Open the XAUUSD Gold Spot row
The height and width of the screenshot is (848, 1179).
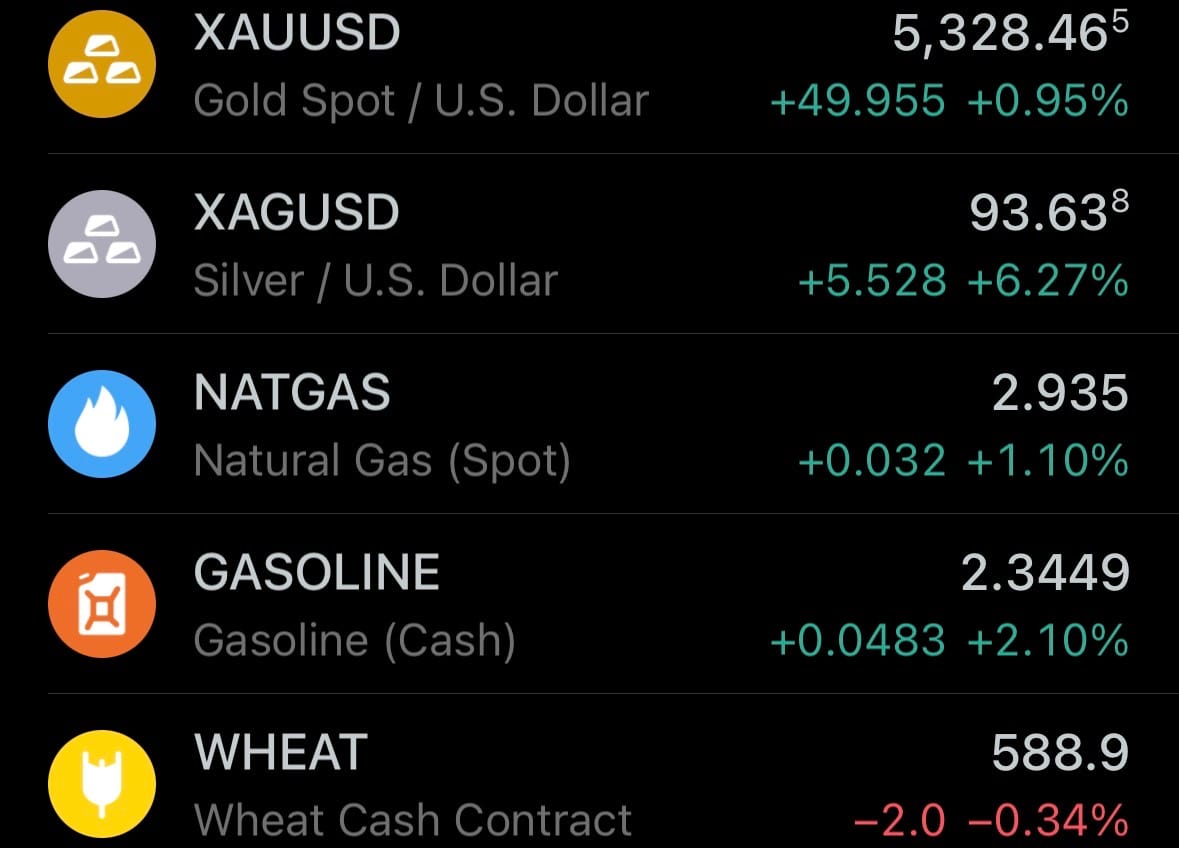click(589, 66)
